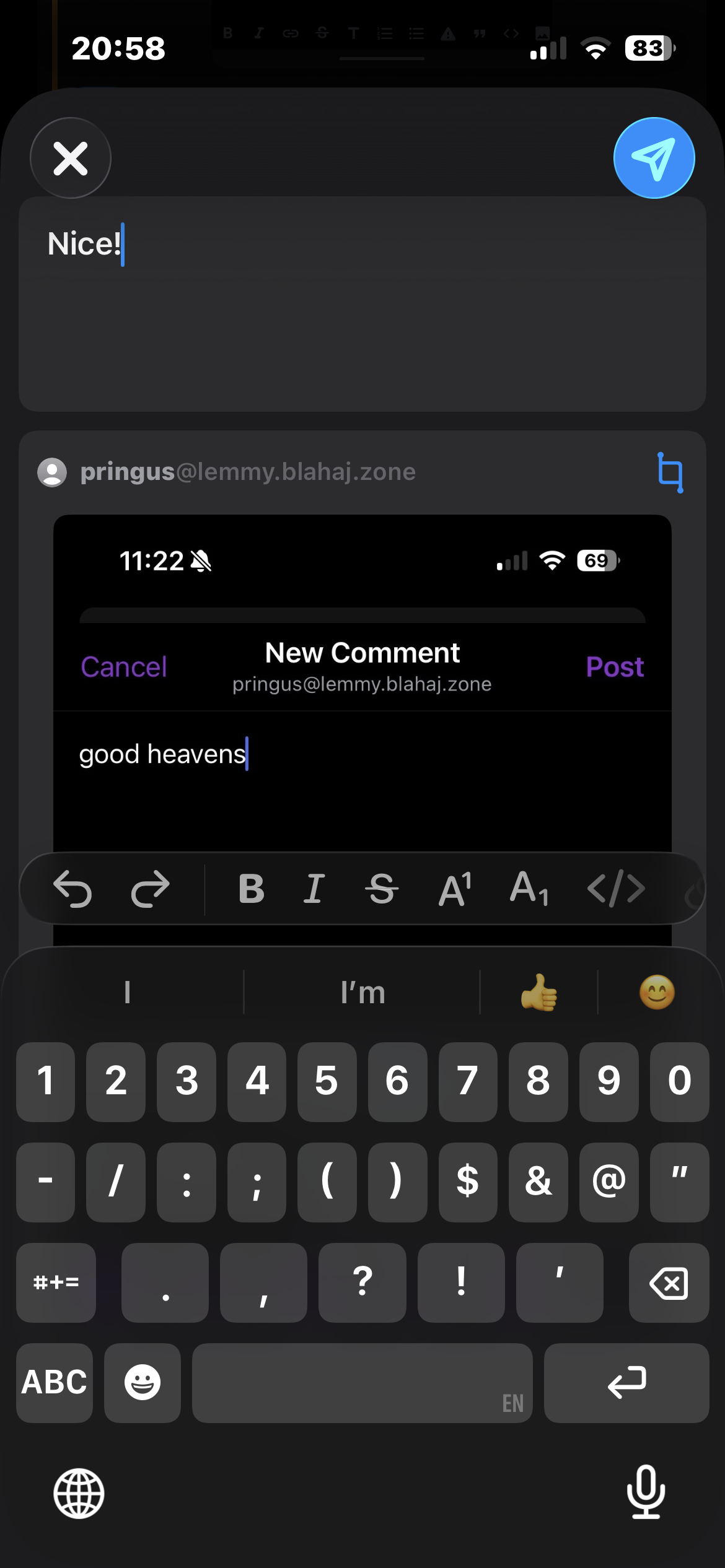Insert code formatting
The width and height of the screenshot is (725, 1568).
point(616,889)
